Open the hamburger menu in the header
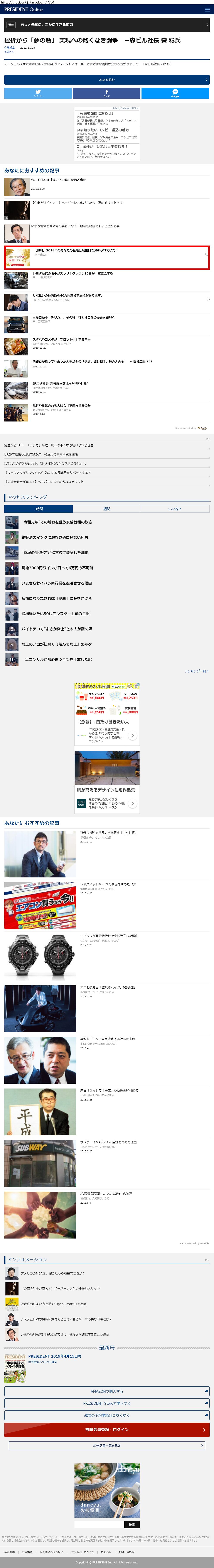The height and width of the screenshot is (1568, 214). (207, 10)
